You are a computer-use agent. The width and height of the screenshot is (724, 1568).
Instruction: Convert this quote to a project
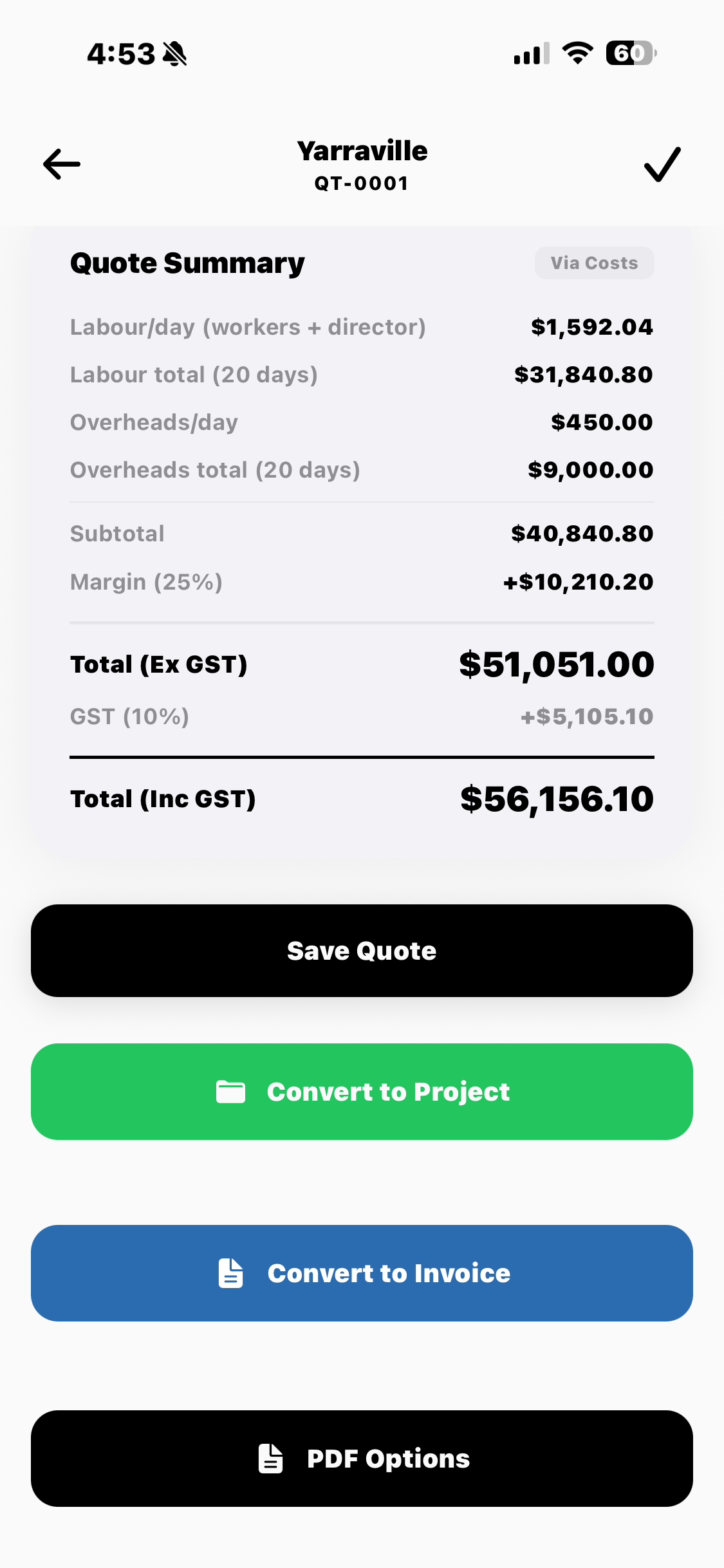tap(362, 1092)
